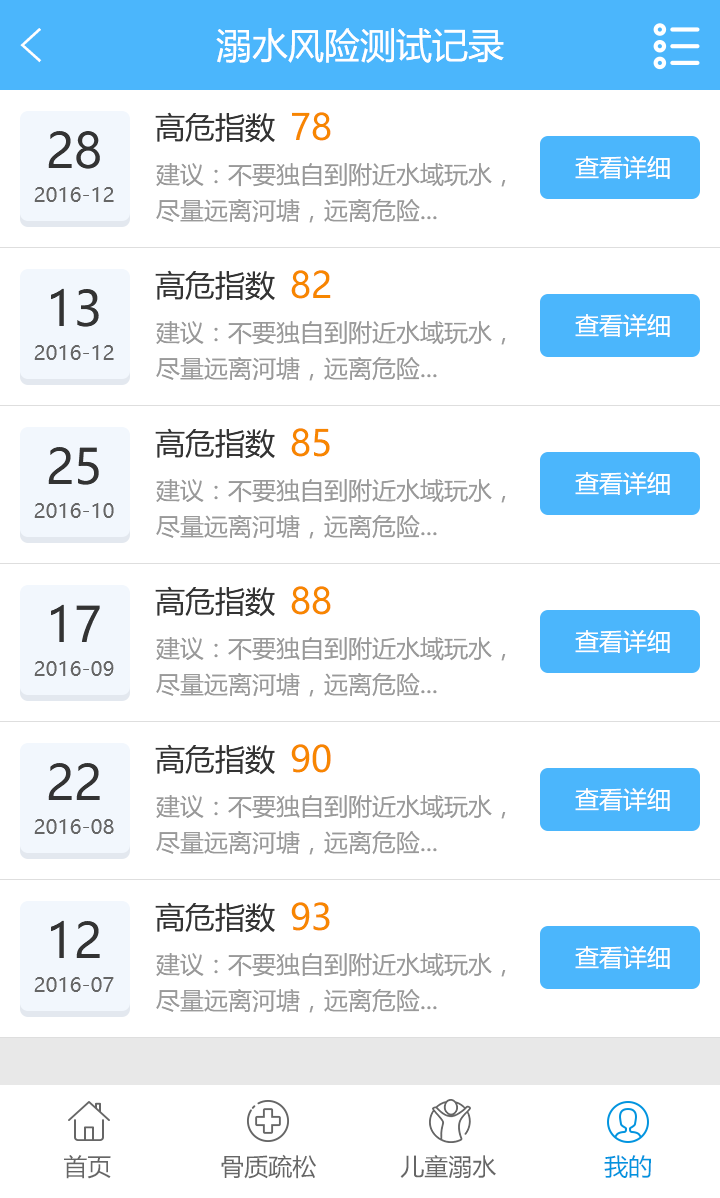Image resolution: width=720 pixels, height=1198 pixels.
Task: Switch to the 首页 tab
Action: [89, 1141]
